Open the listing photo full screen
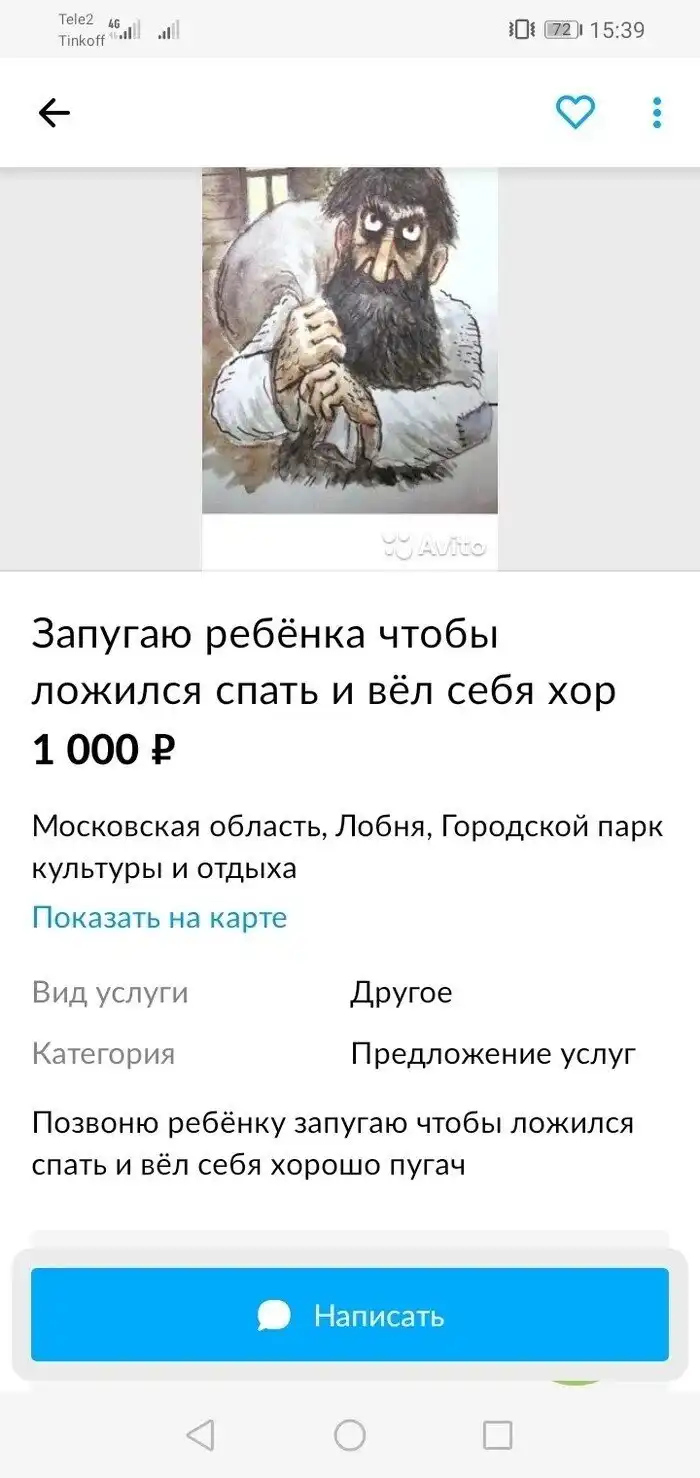 (x=350, y=345)
